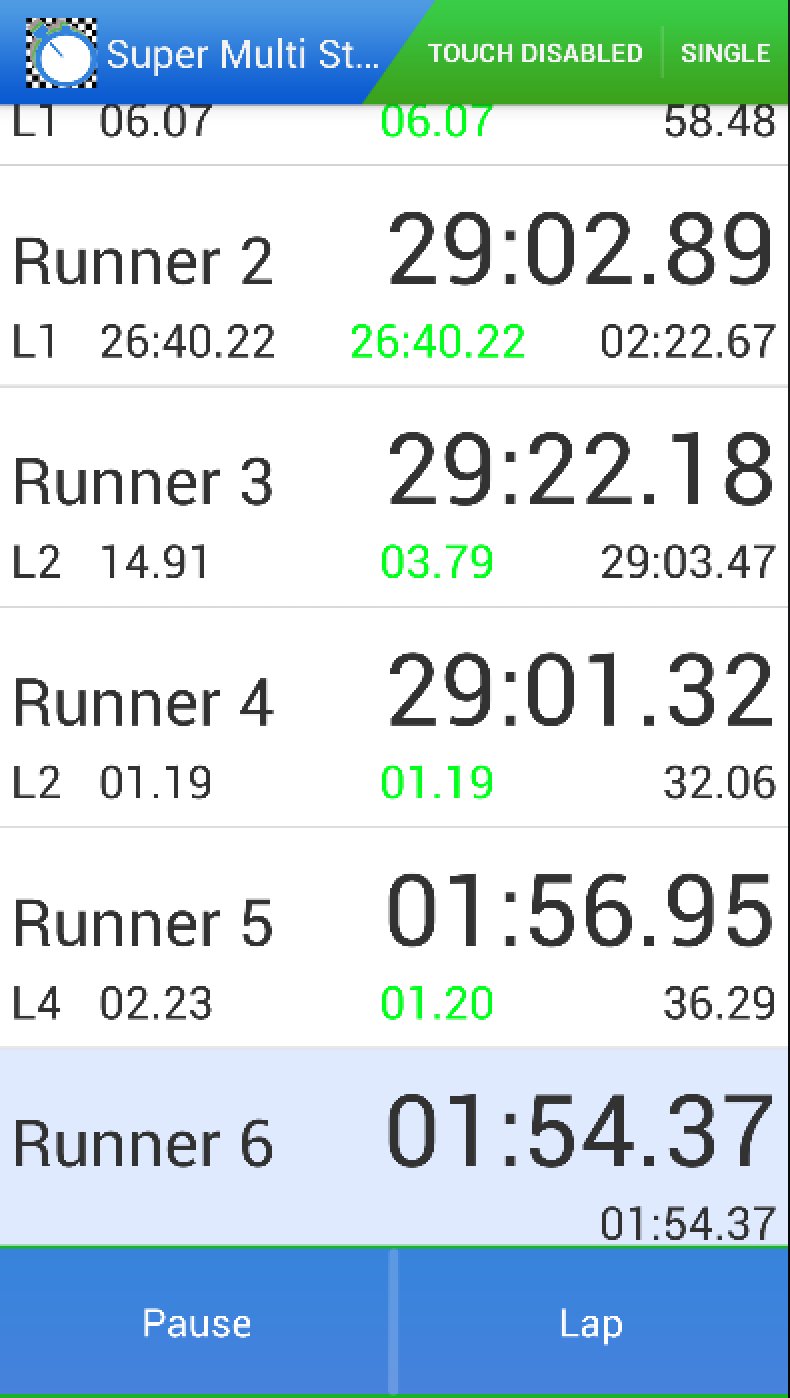The image size is (790, 1398).
Task: Switch to SINGLE view in the top bar
Action: tap(726, 52)
